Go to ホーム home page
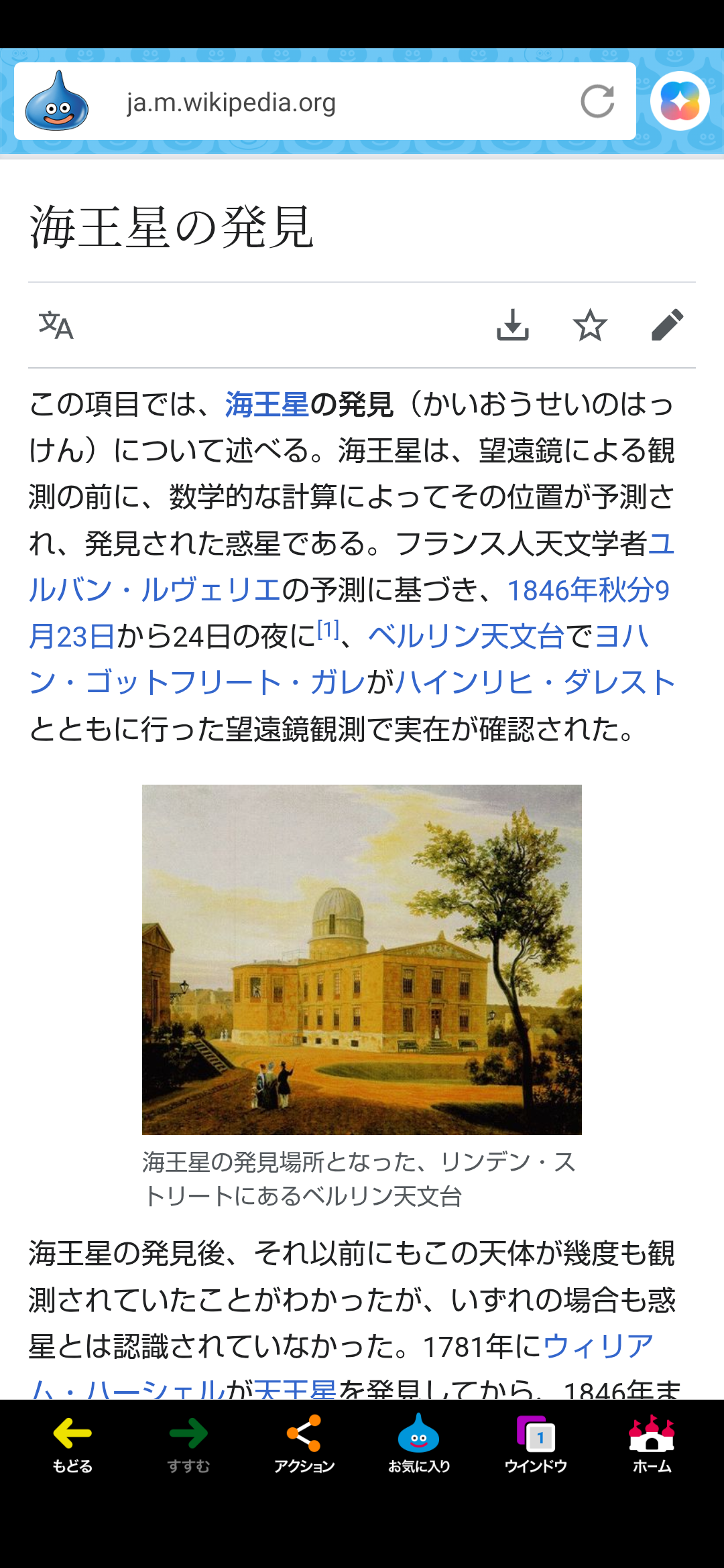724x1568 pixels. (x=652, y=1444)
